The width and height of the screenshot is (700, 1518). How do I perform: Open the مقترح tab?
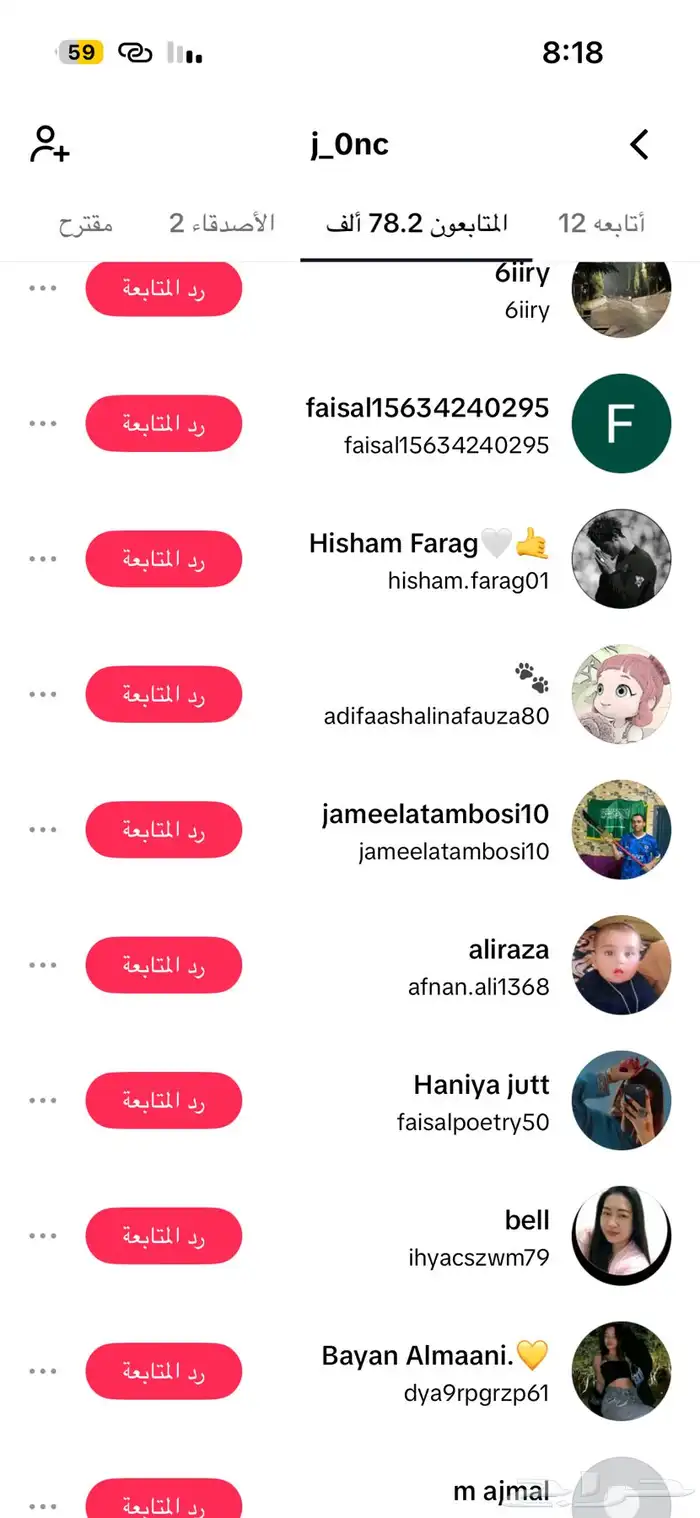click(x=85, y=223)
